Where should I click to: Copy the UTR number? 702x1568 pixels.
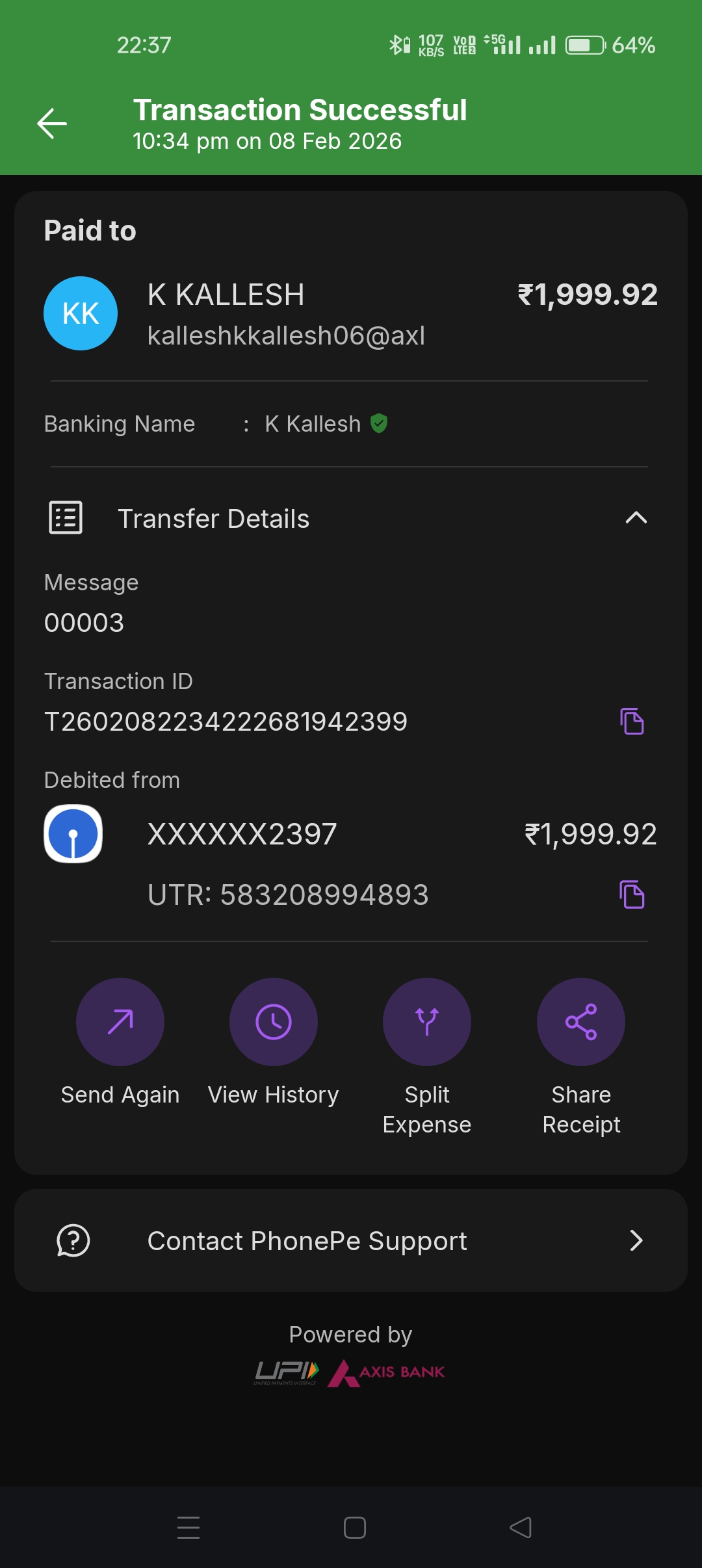(x=632, y=895)
